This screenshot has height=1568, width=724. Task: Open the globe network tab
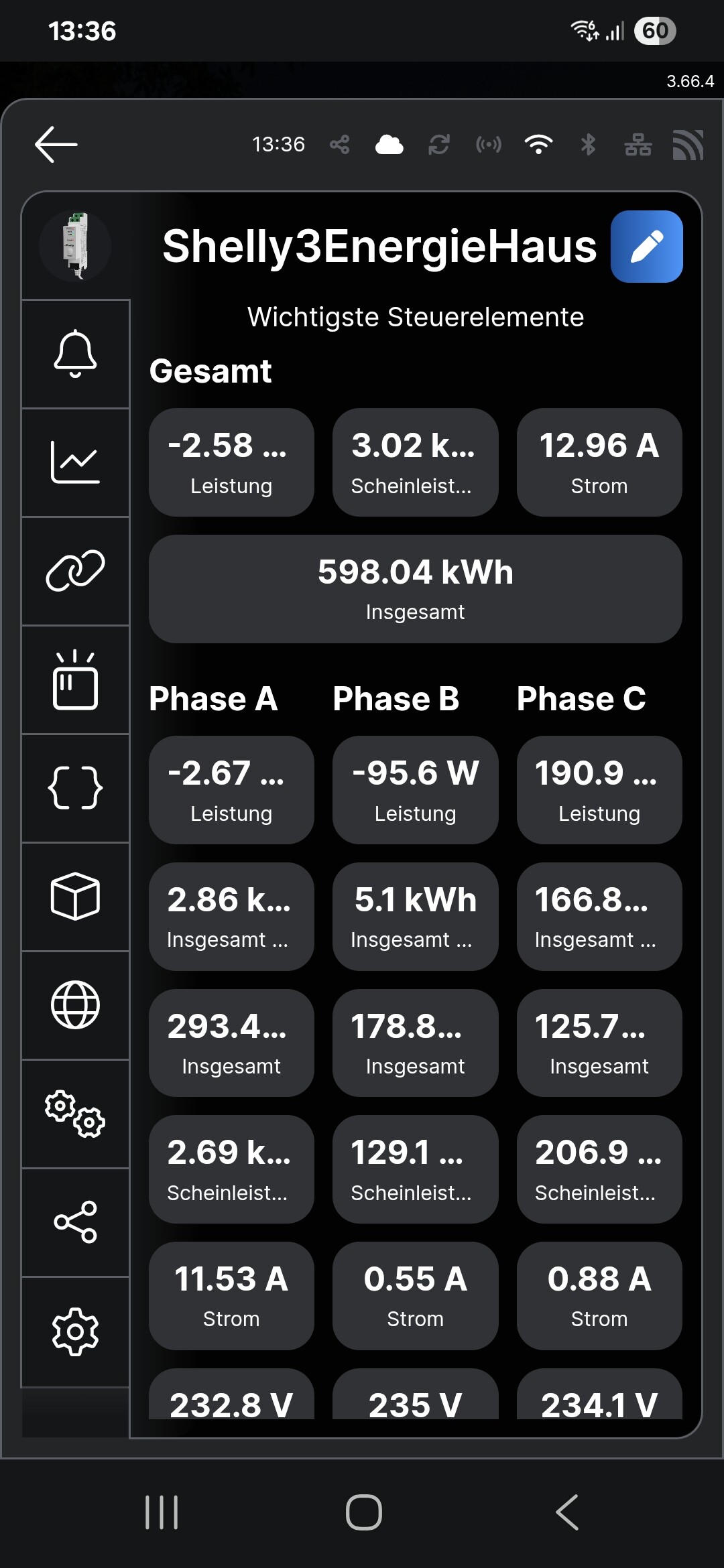(x=75, y=1005)
